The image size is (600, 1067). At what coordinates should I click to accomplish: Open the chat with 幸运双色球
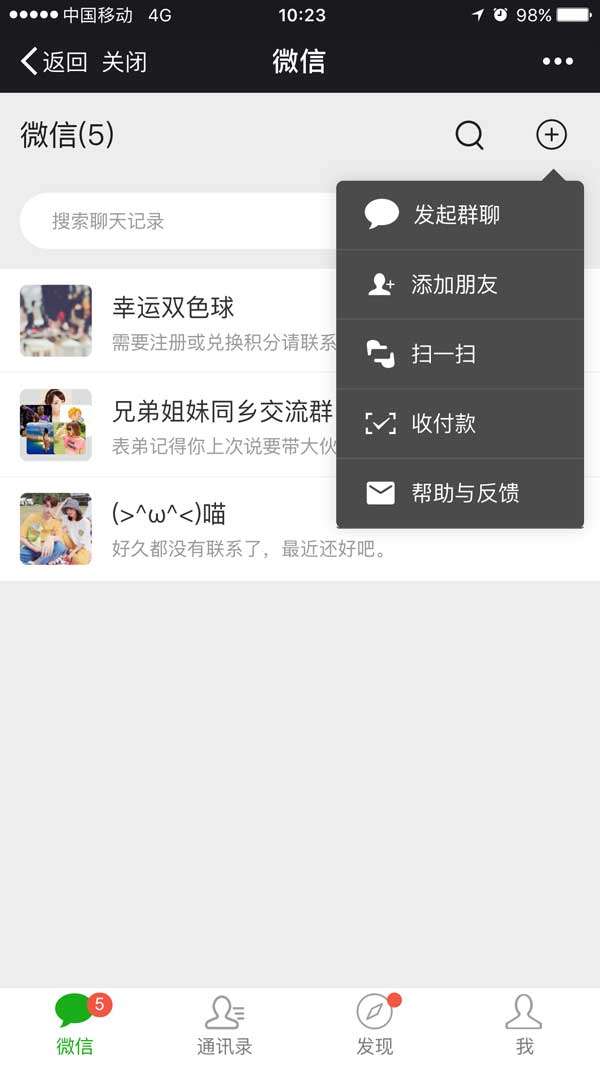click(x=175, y=320)
